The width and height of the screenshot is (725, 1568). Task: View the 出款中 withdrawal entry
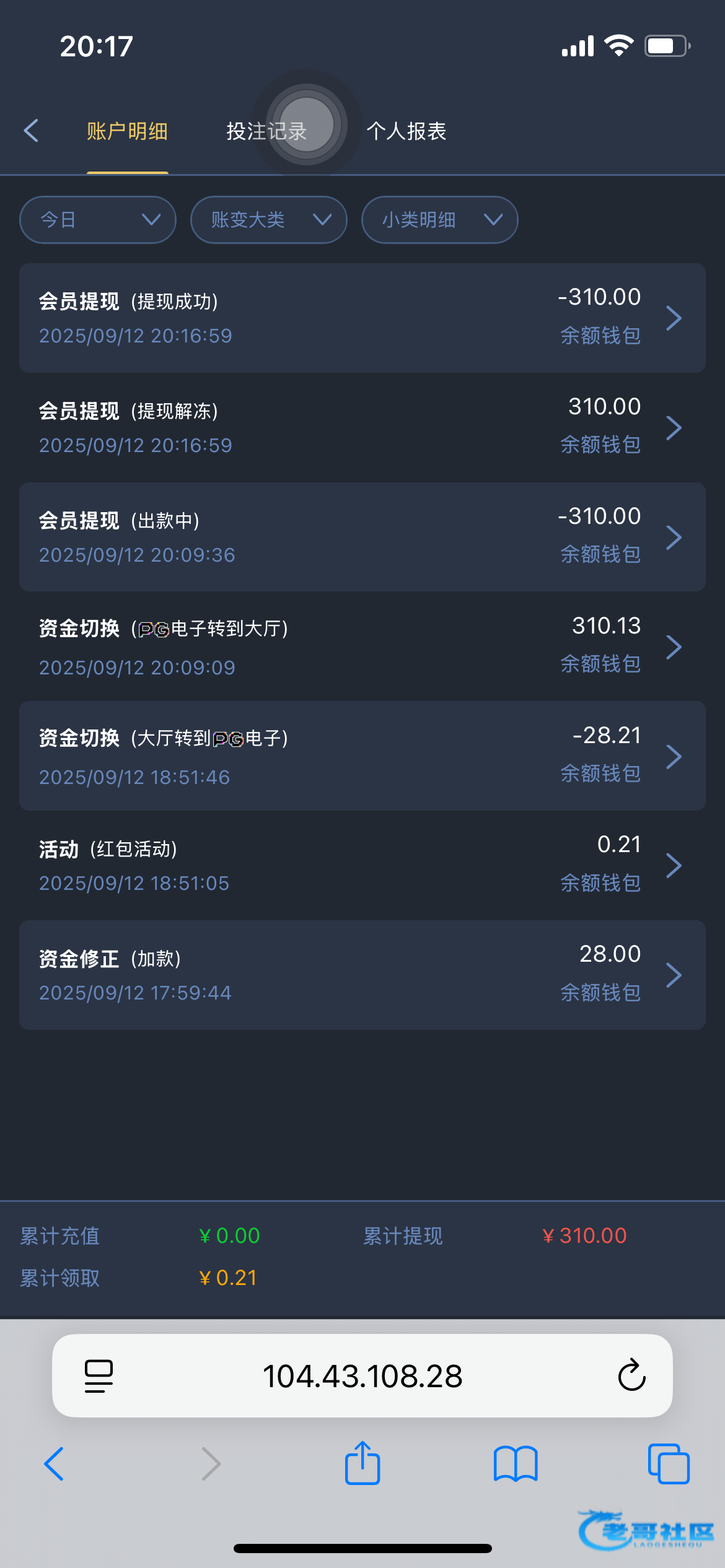(362, 537)
